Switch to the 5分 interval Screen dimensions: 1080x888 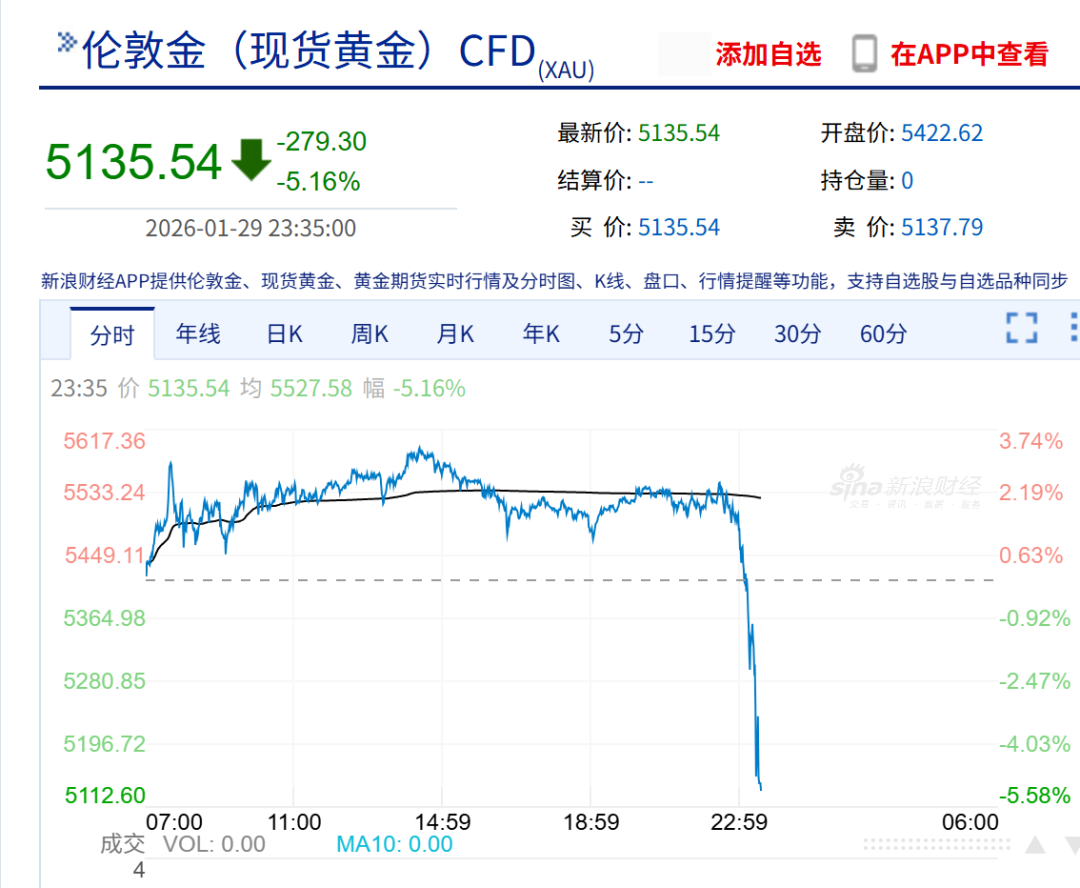point(626,333)
